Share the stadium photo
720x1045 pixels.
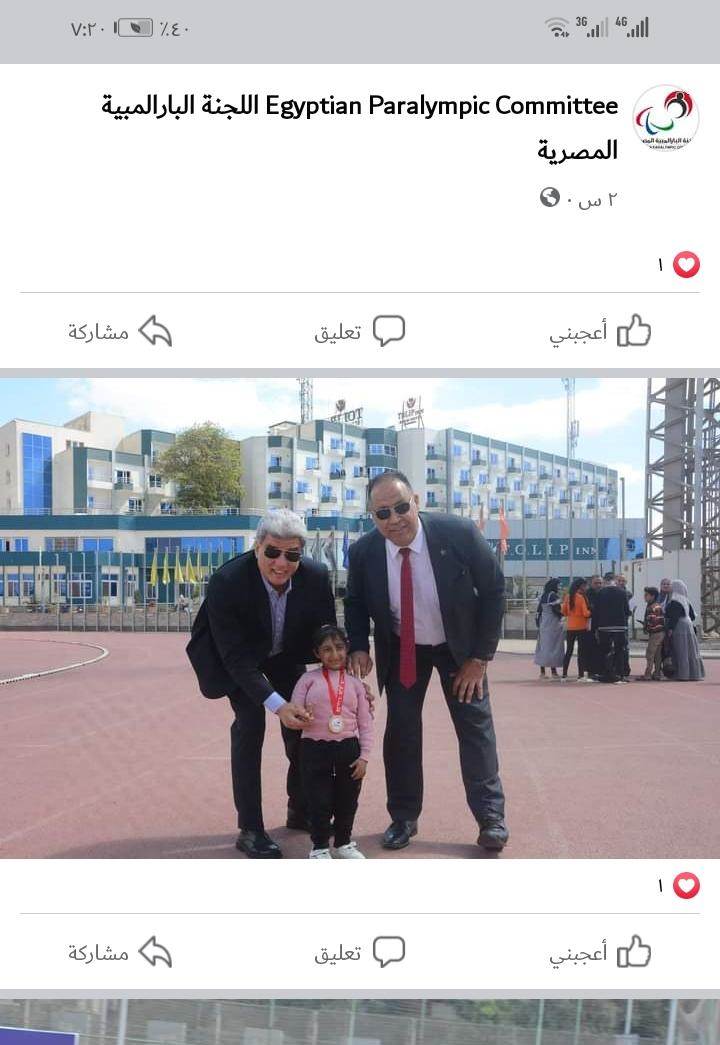pyautogui.click(x=120, y=953)
